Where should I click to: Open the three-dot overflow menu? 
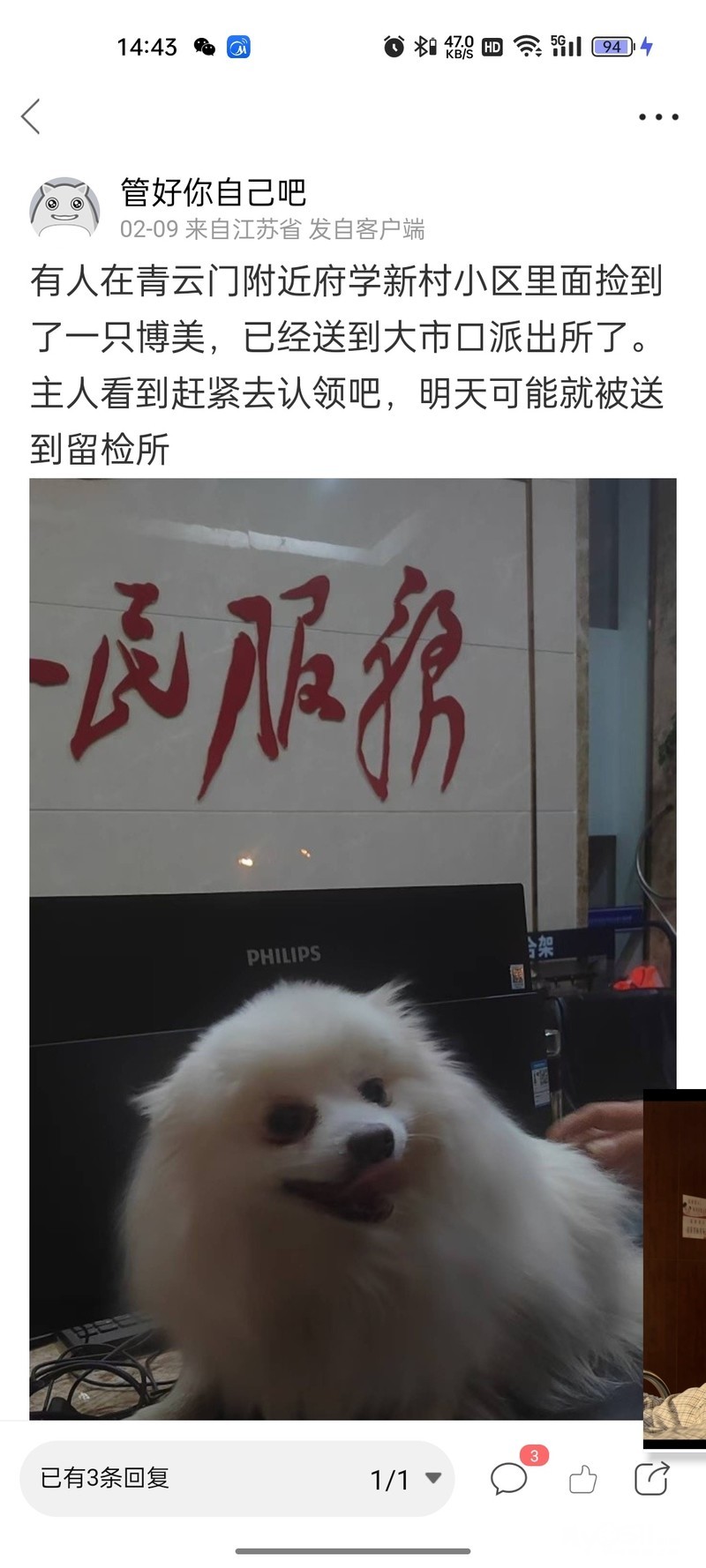pos(658,116)
